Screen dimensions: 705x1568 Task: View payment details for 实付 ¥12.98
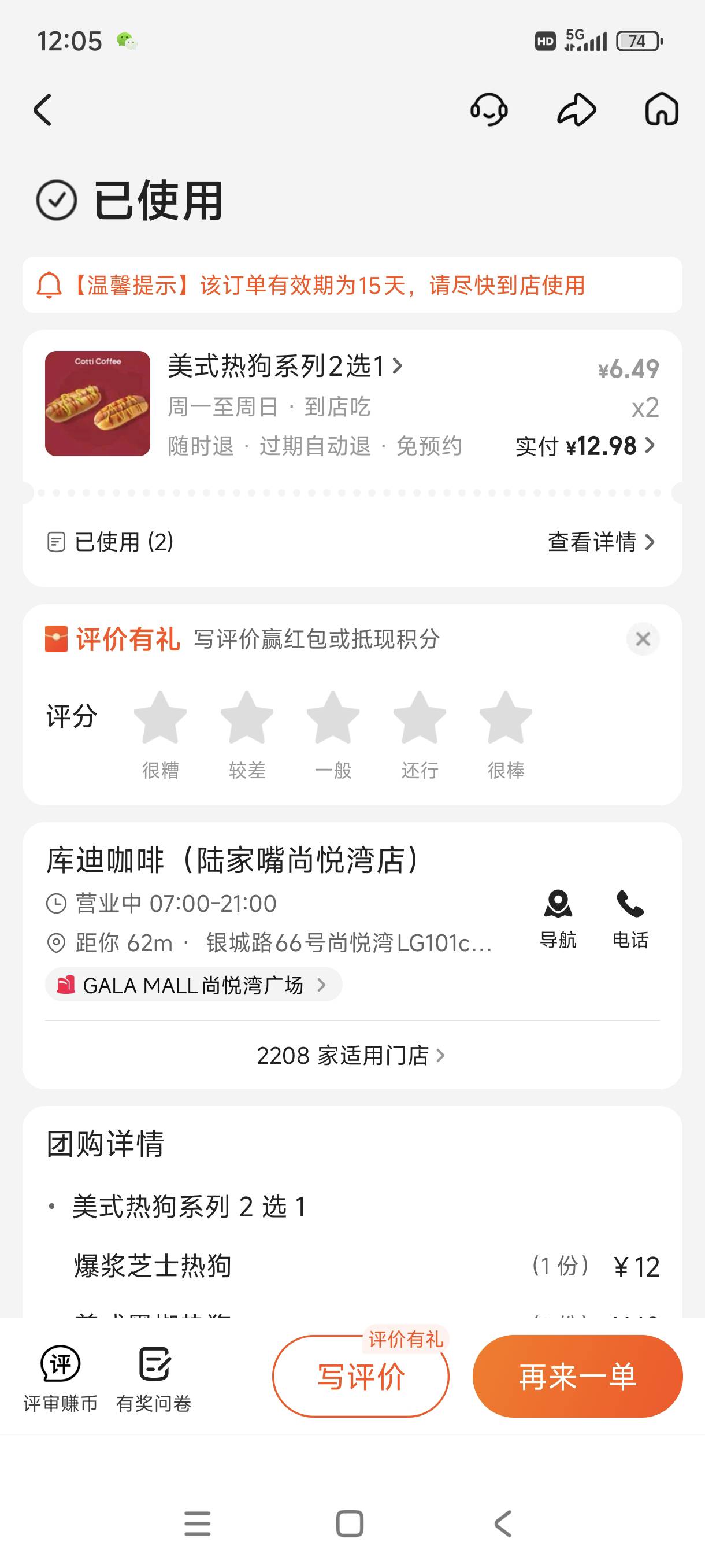pos(587,446)
